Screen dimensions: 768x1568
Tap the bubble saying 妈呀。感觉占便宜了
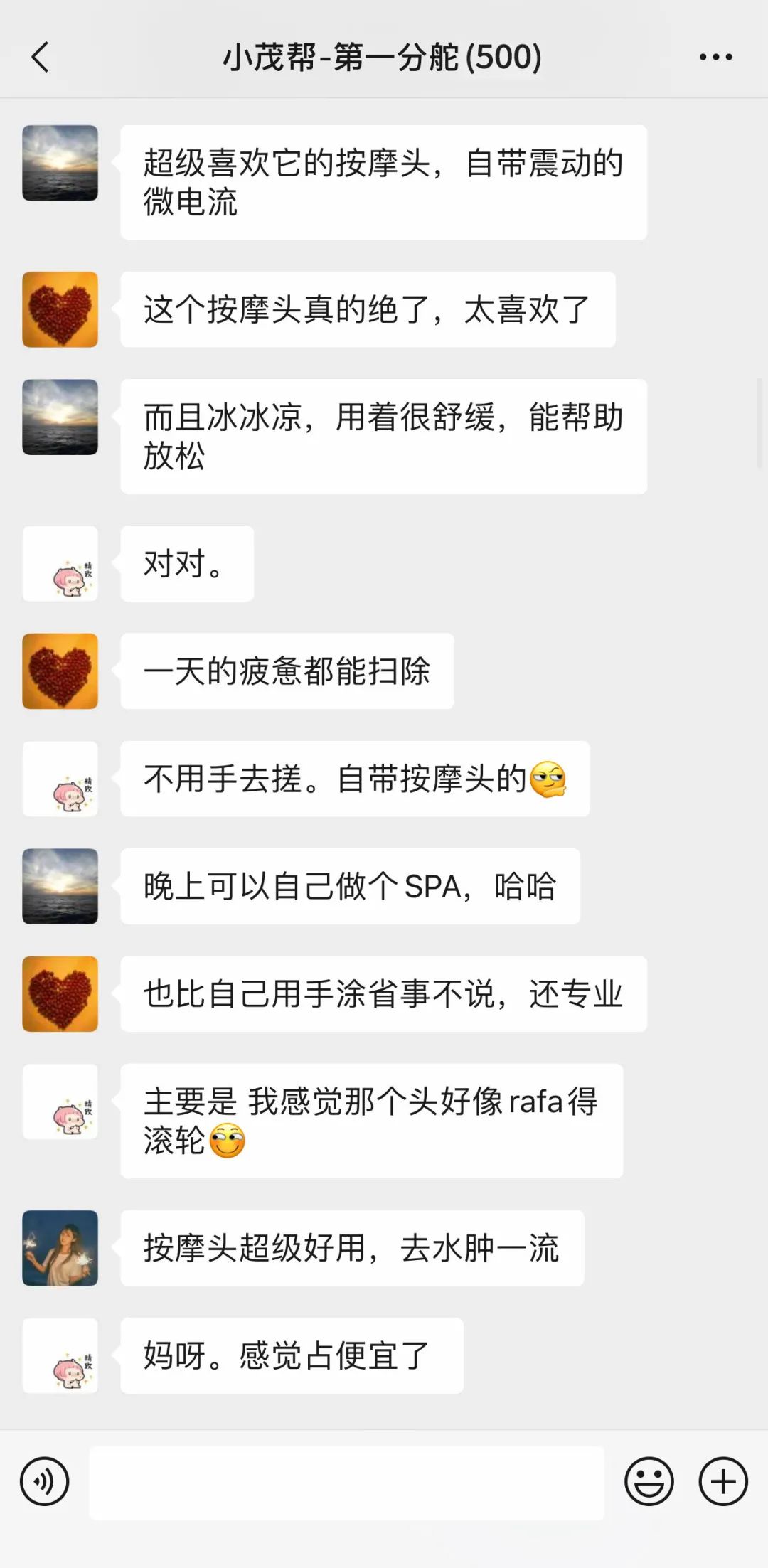[x=293, y=1355]
